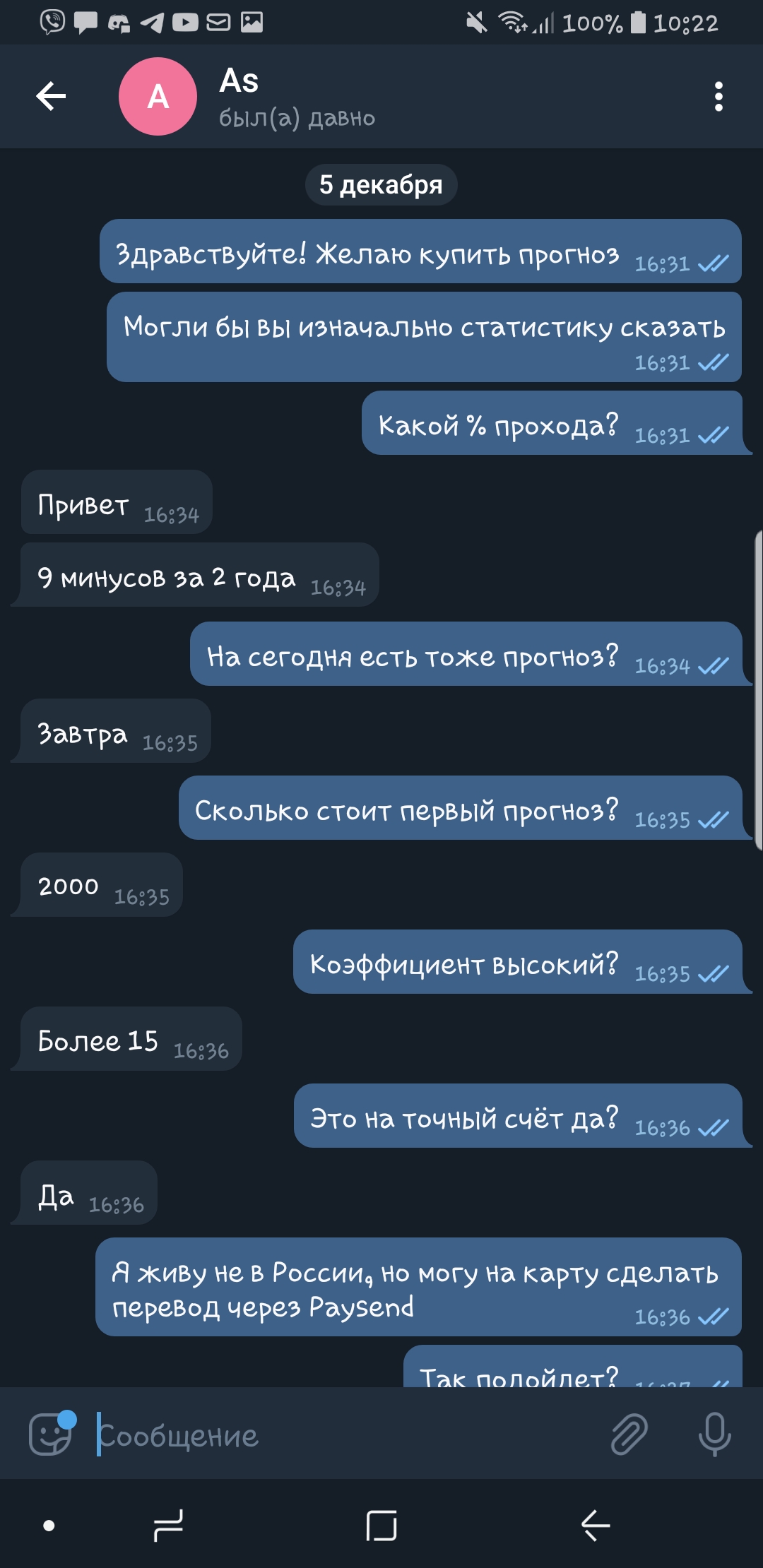Screen dimensions: 763x1568
Task: Open the emoji and sticker panel
Action: coord(51,1433)
